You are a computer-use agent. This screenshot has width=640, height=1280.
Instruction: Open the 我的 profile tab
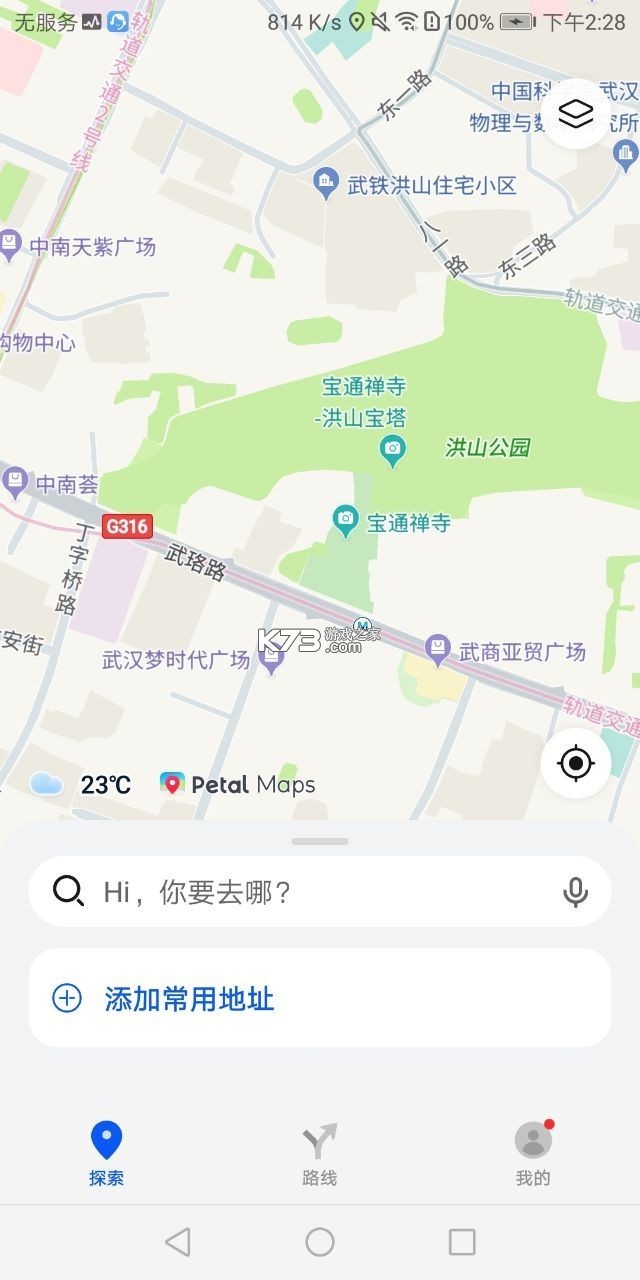(533, 1153)
